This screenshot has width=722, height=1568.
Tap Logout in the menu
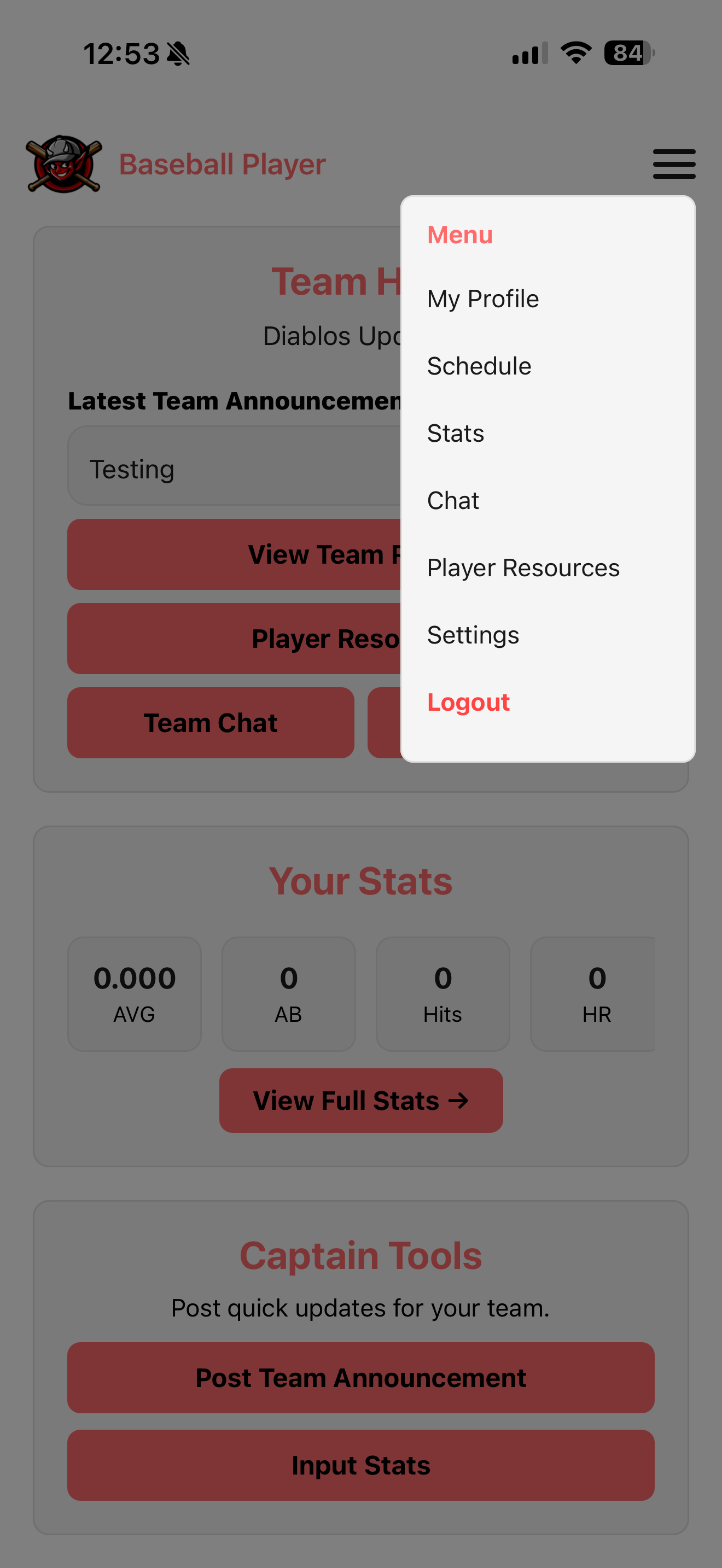click(x=468, y=701)
